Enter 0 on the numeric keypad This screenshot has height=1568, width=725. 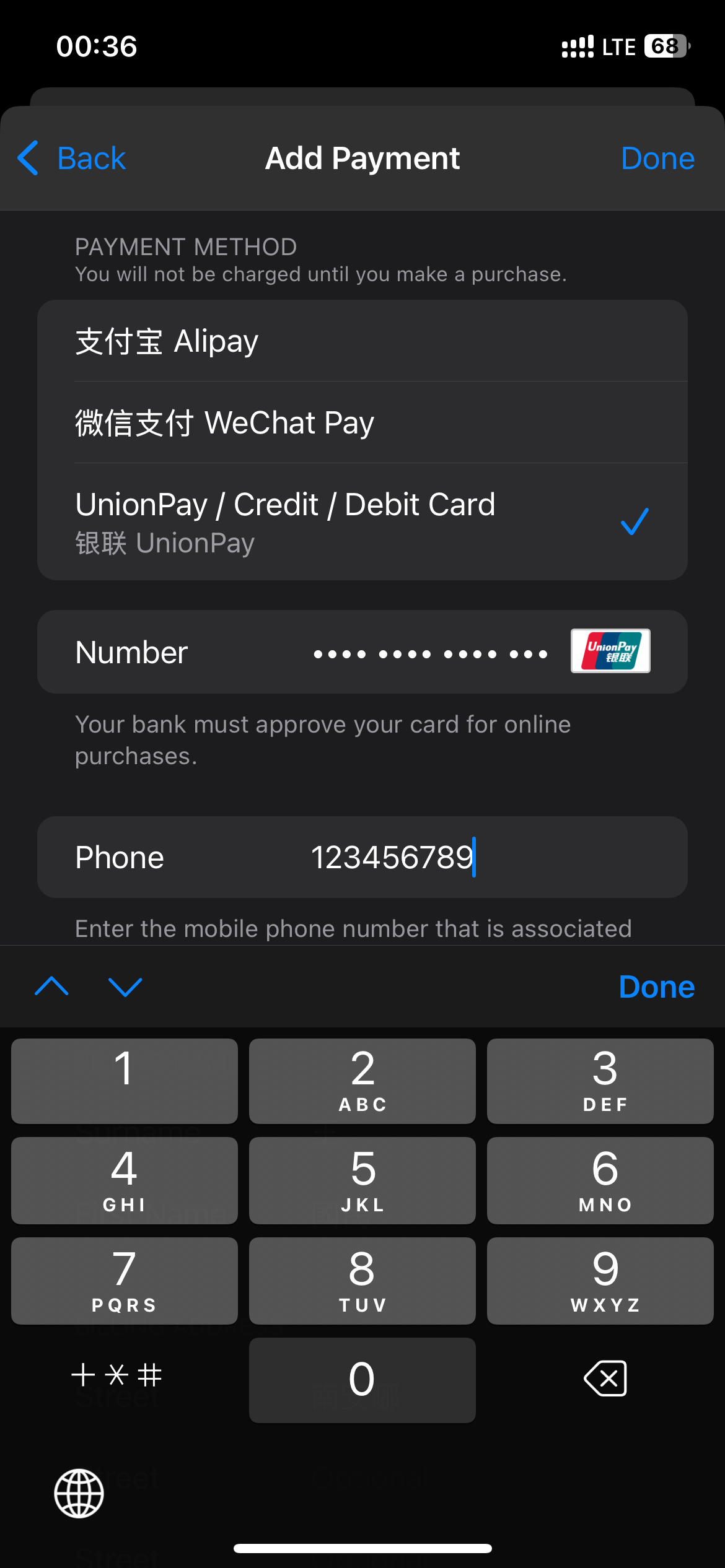362,1380
